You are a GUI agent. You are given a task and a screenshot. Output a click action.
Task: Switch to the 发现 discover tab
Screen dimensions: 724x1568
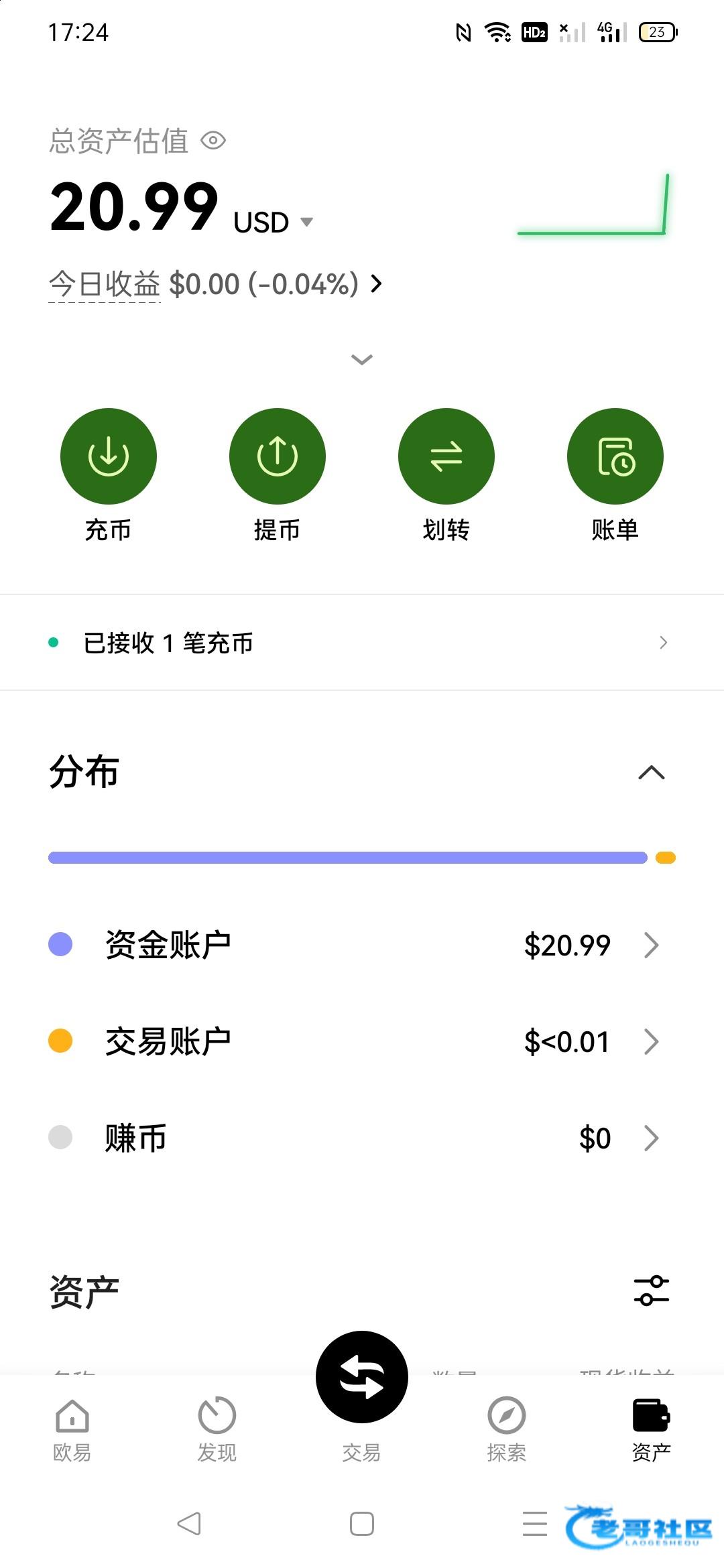point(217,1430)
